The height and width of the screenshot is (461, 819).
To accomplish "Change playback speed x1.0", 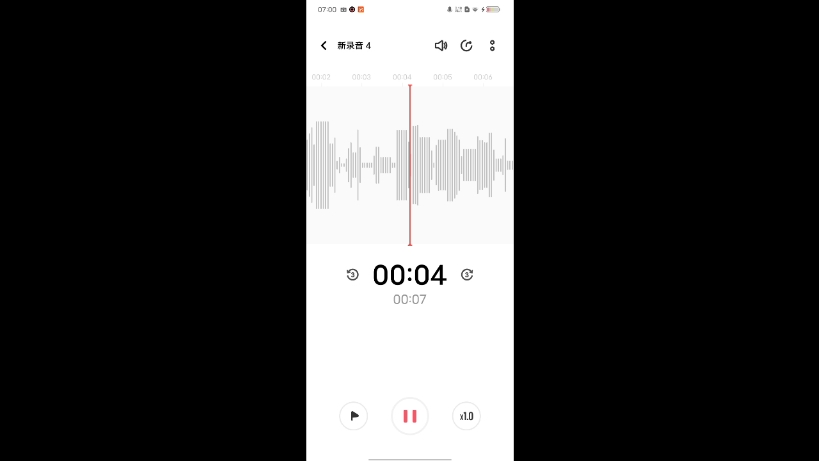I will 466,416.
